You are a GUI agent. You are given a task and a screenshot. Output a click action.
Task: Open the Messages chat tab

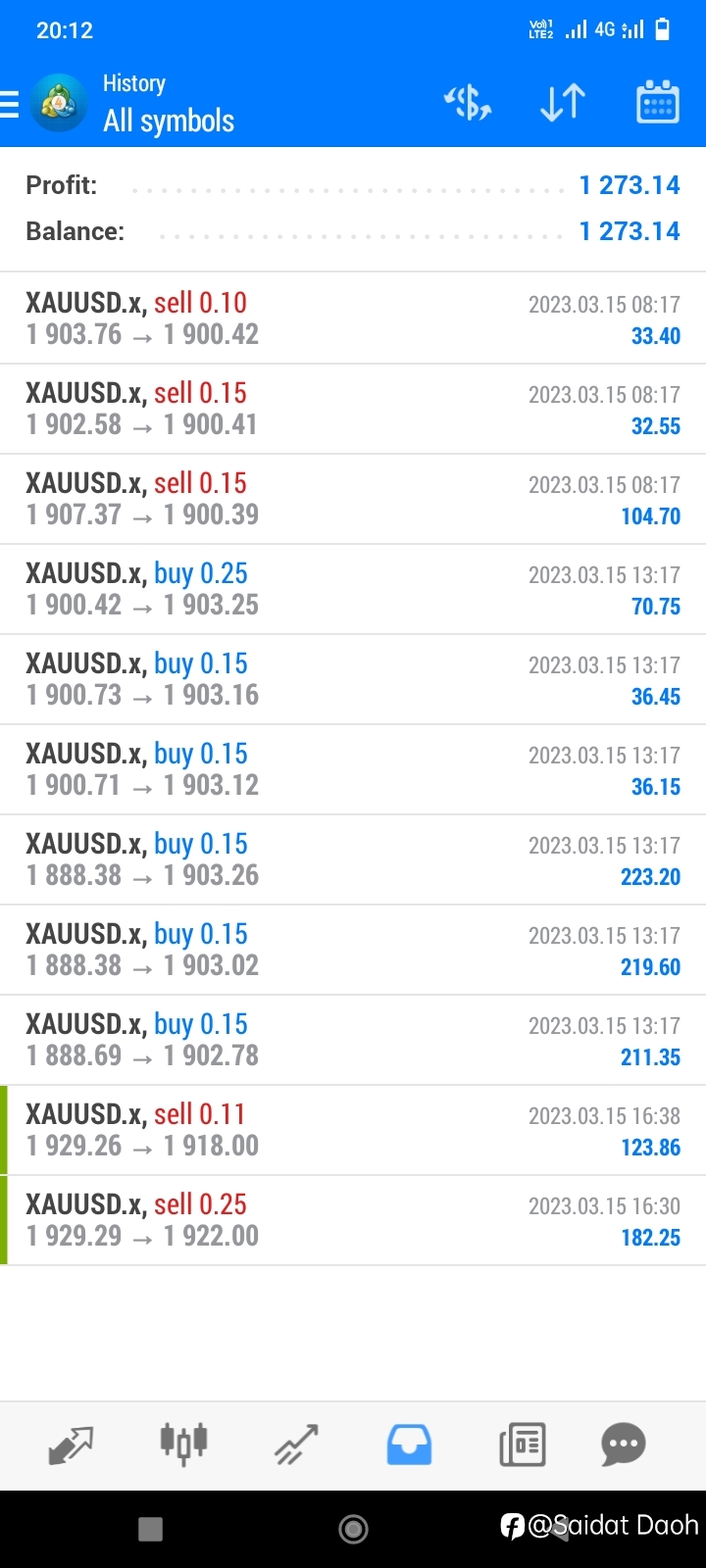[x=624, y=1445]
